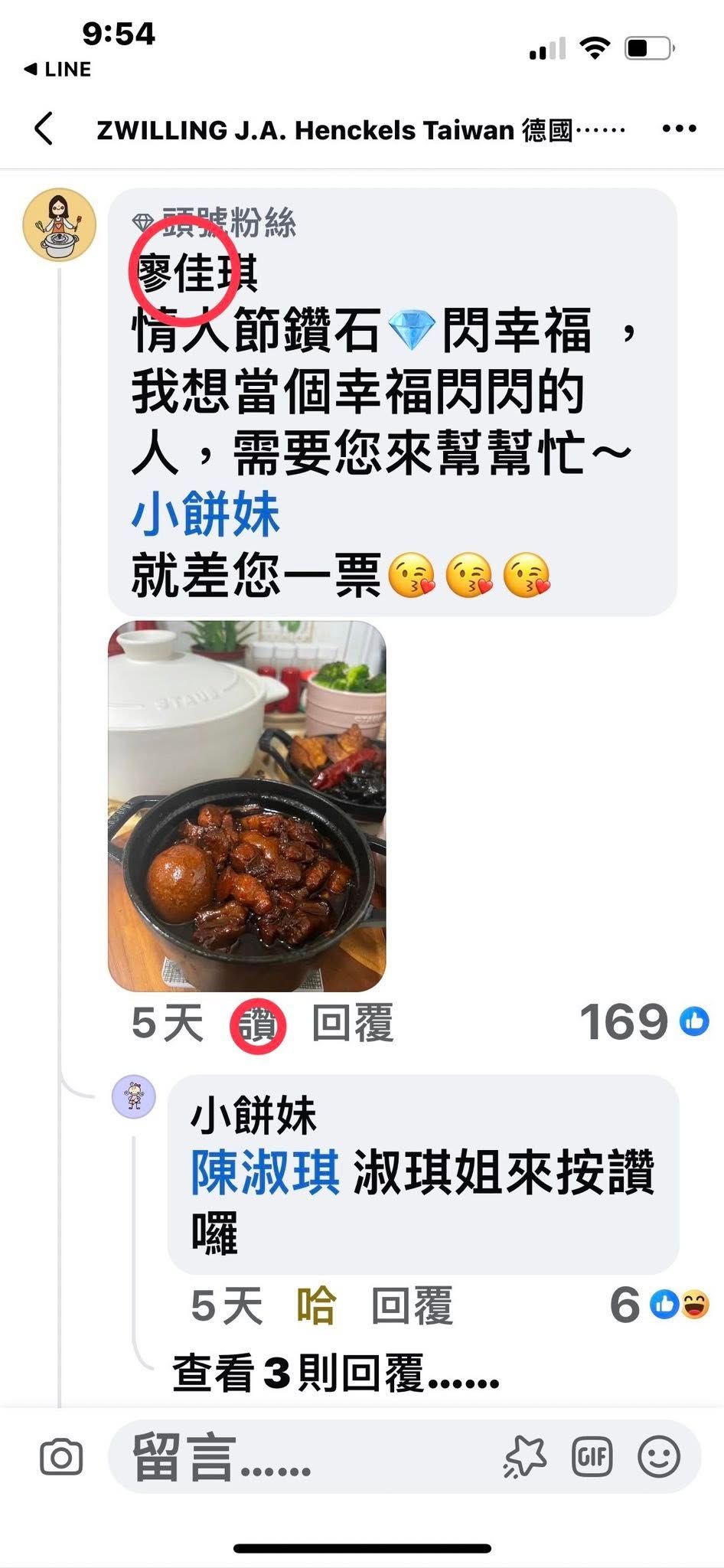The width and height of the screenshot is (724, 1568).
Task: Go back with the top-left arrow
Action: coord(44,129)
